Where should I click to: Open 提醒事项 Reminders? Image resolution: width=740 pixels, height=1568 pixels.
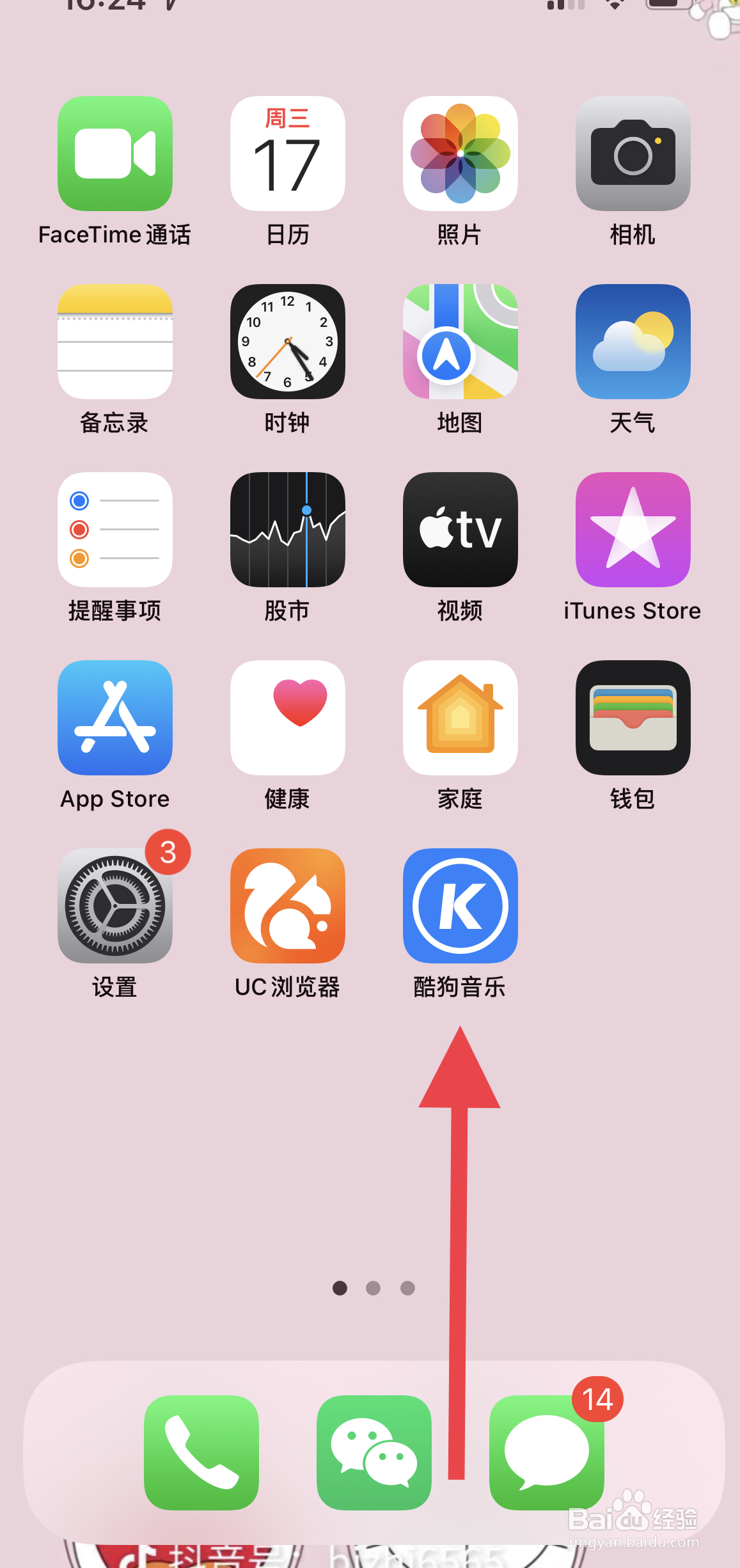(115, 530)
